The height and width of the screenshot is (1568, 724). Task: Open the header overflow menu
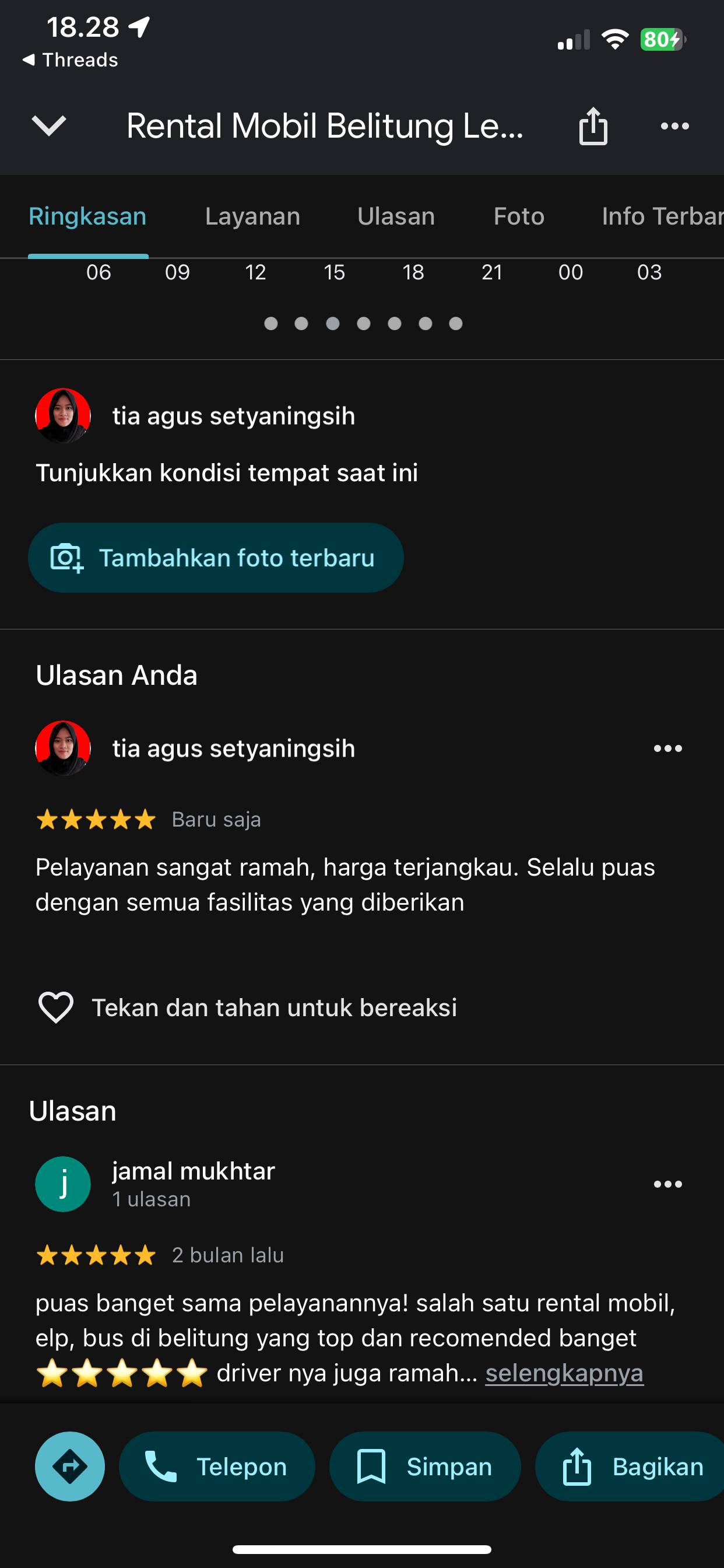pos(674,126)
